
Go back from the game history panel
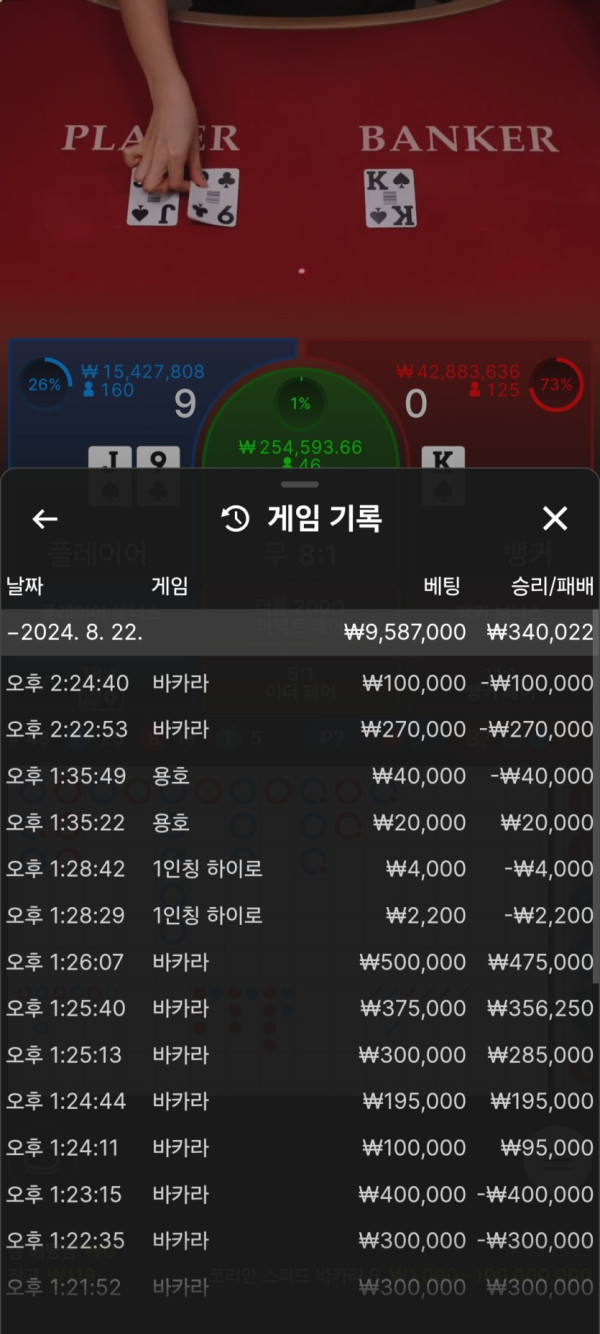[45, 518]
